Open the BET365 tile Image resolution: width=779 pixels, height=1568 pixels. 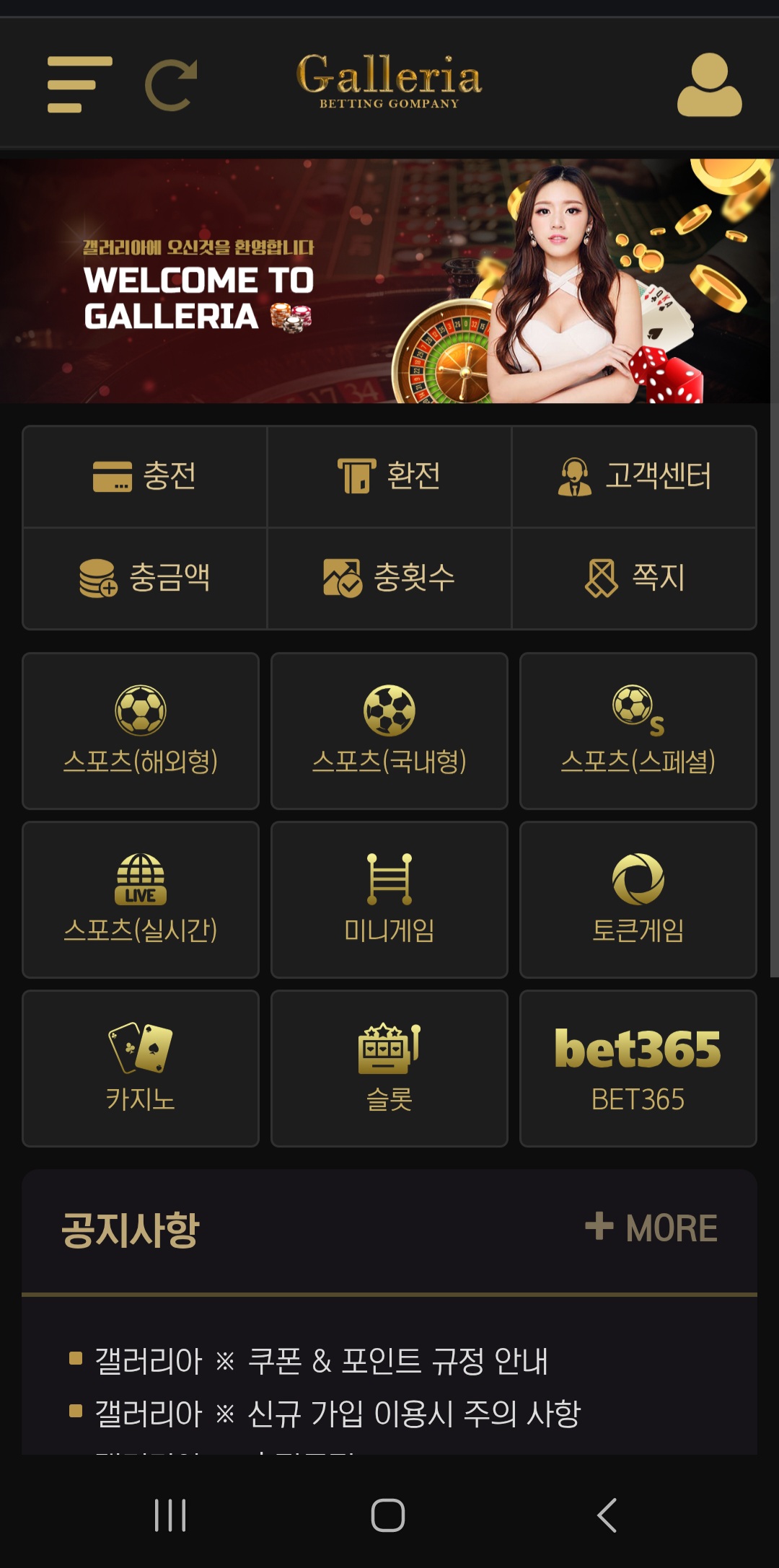point(638,1068)
